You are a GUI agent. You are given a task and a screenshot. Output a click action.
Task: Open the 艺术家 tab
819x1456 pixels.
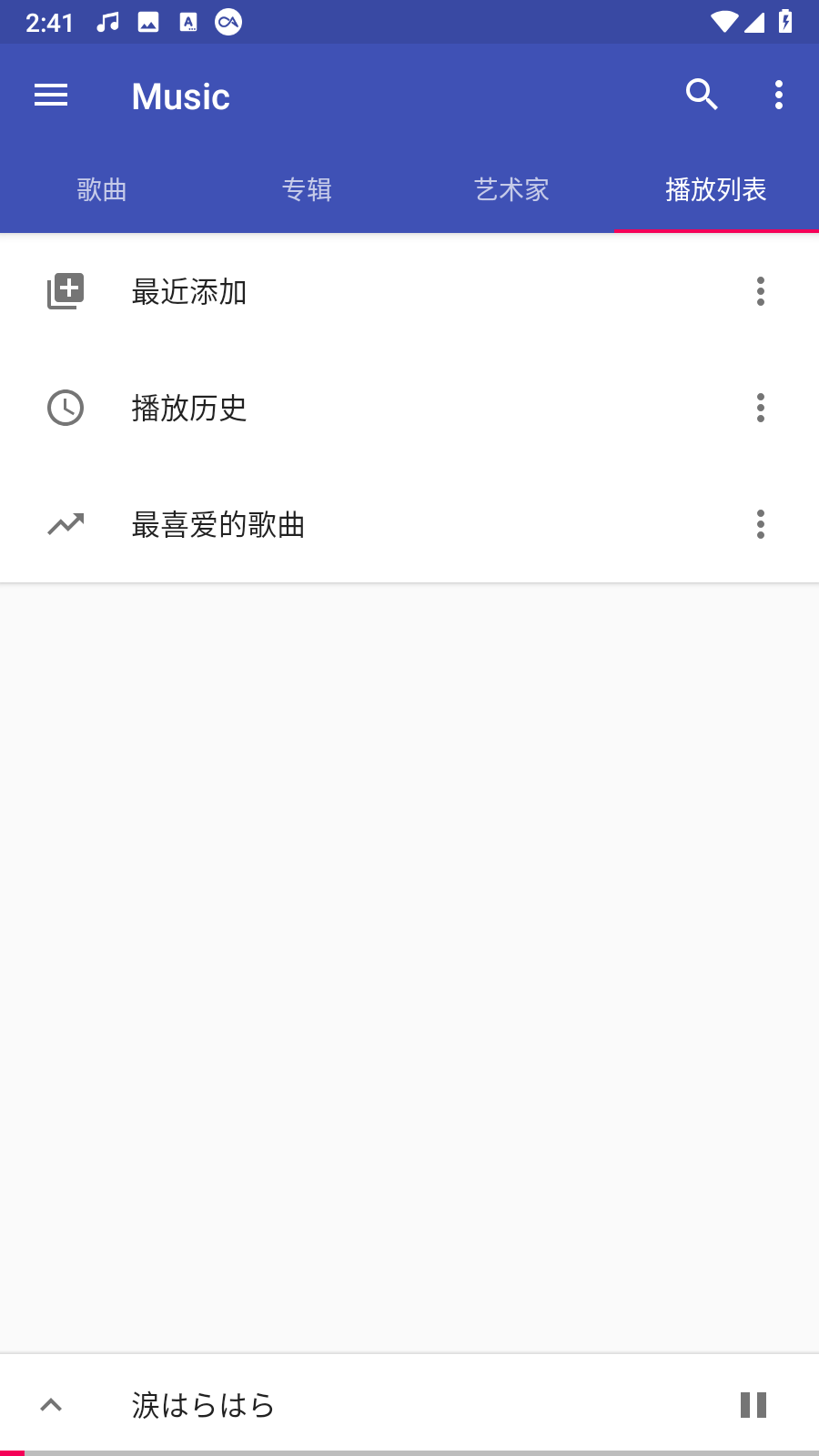pyautogui.click(x=511, y=189)
